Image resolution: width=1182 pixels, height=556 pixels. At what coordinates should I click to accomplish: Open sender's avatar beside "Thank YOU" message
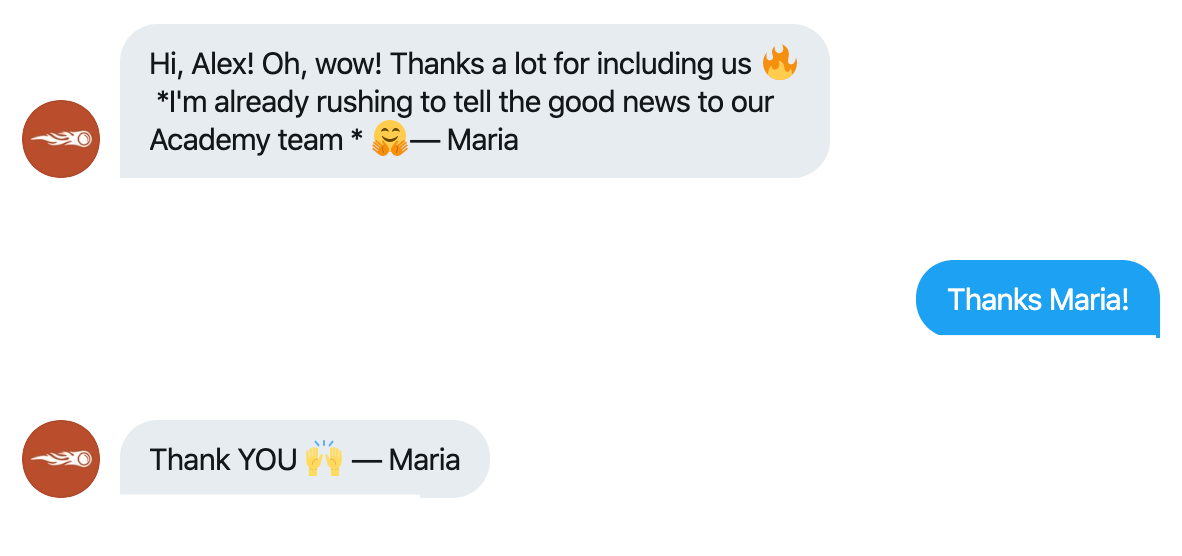(x=61, y=459)
